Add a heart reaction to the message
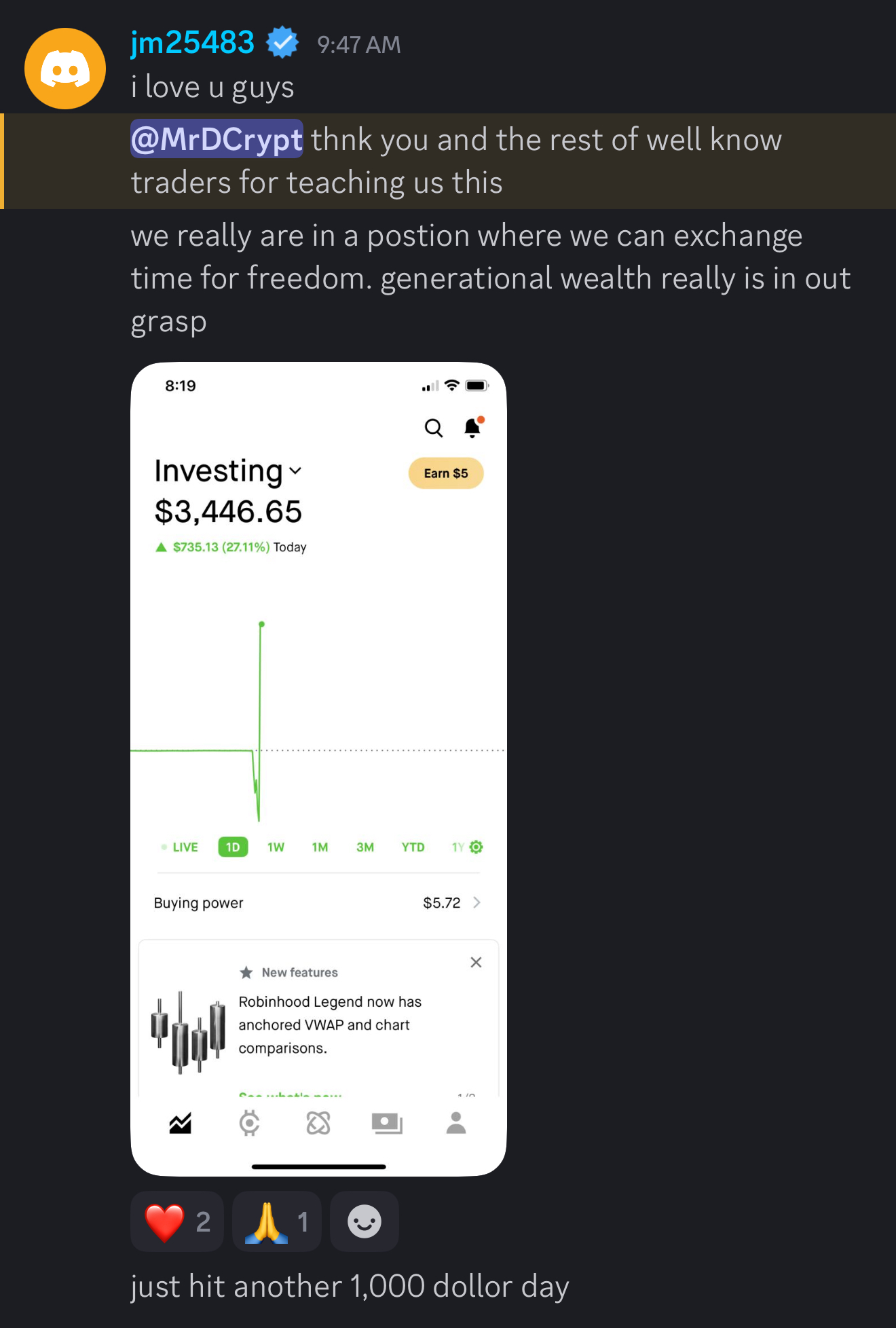 177,1222
